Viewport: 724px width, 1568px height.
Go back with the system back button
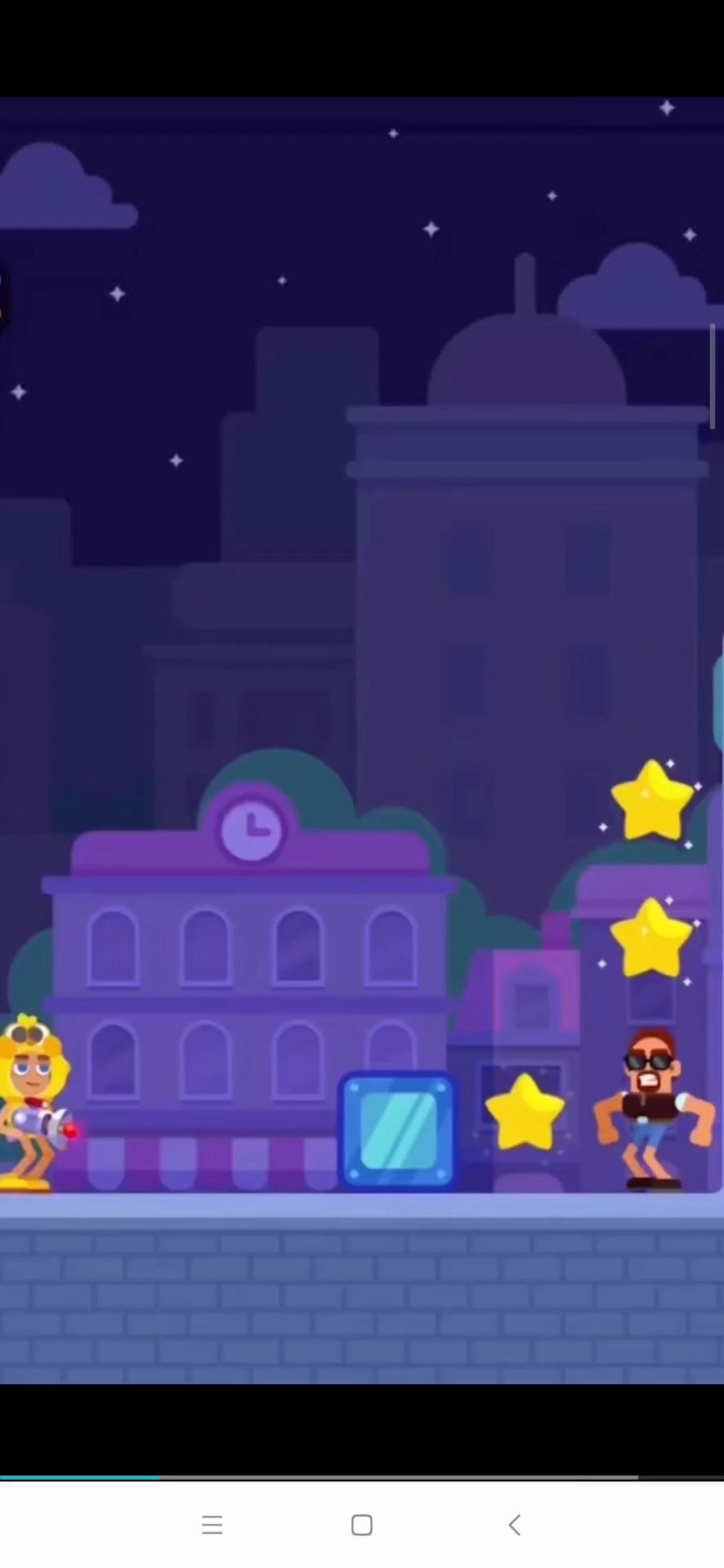(x=514, y=1525)
